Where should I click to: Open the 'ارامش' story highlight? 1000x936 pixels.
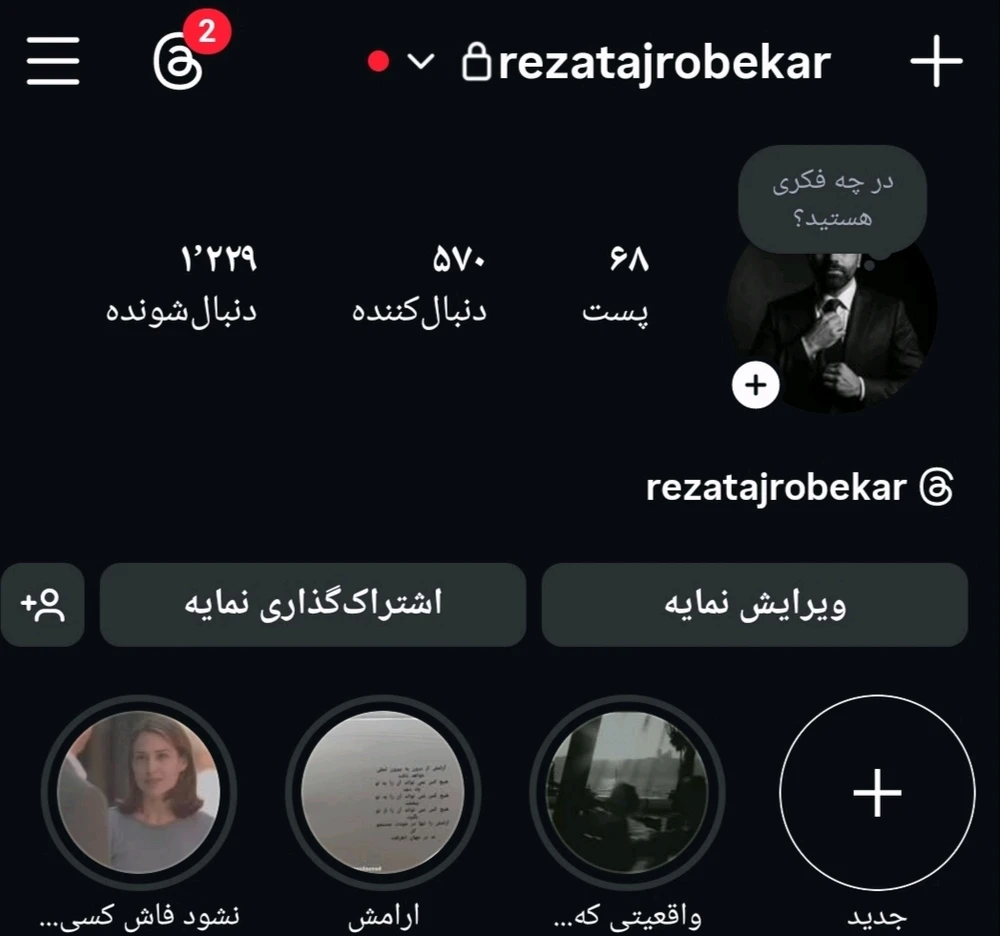(383, 793)
